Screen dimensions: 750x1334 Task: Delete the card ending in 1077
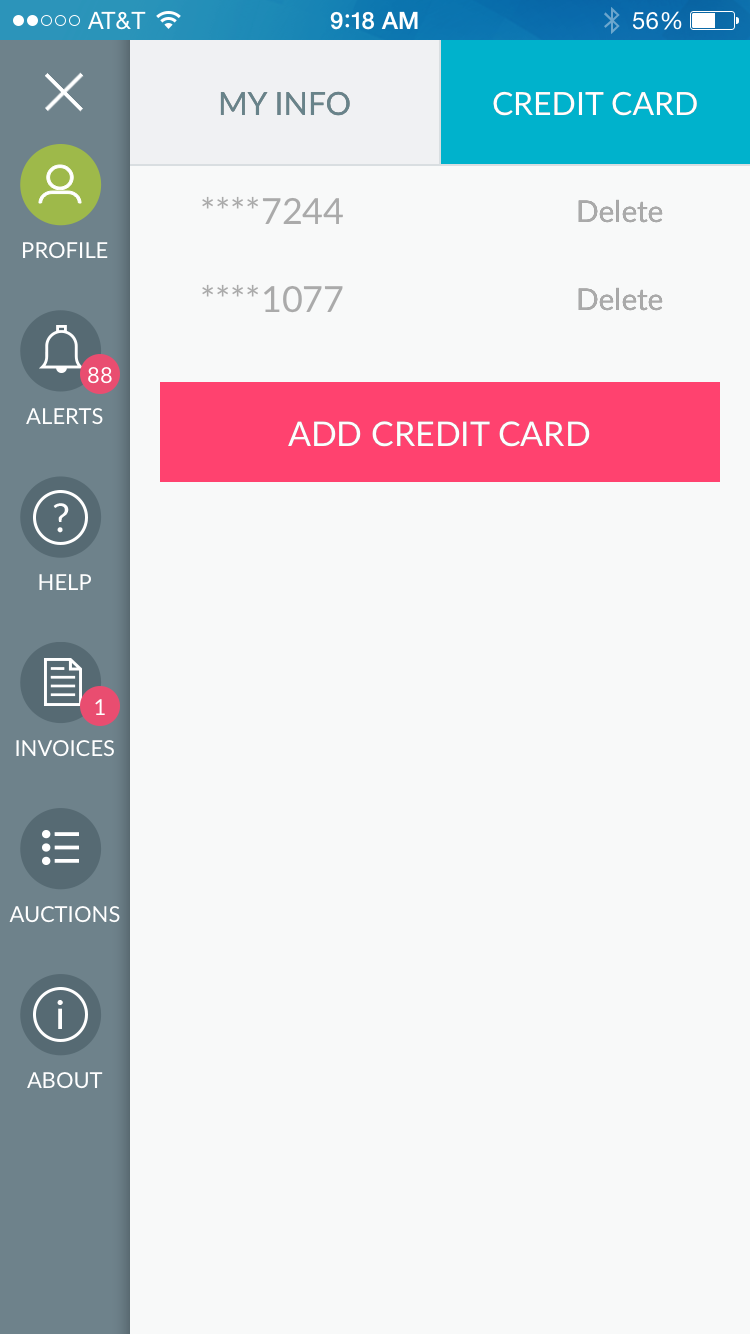coord(620,300)
